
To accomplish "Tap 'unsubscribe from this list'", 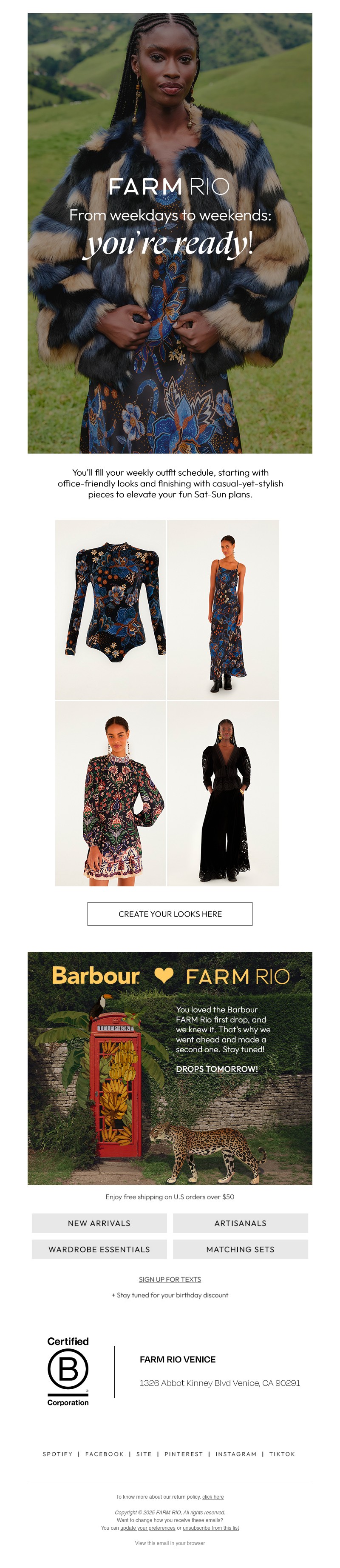I will 210,1528.
